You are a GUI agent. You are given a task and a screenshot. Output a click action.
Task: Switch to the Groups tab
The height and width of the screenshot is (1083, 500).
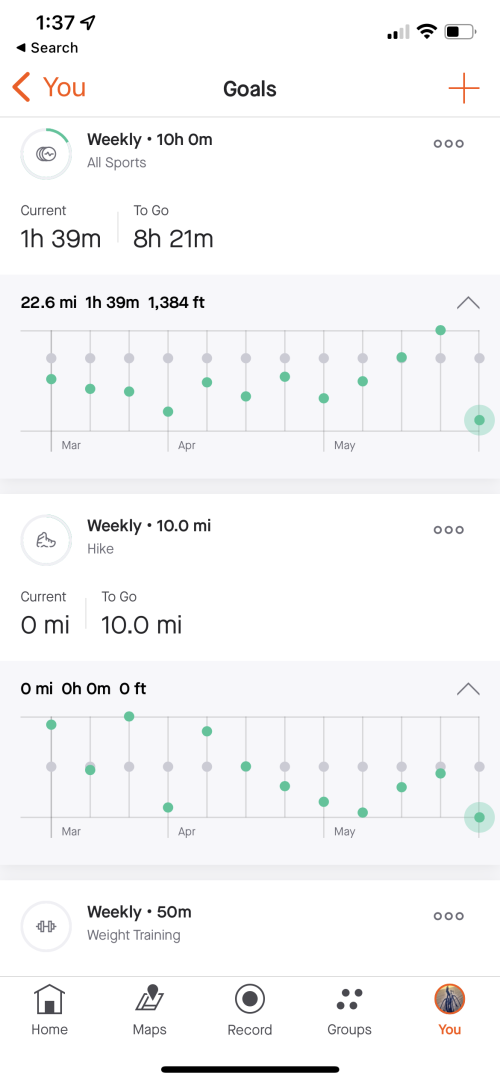point(349,1010)
